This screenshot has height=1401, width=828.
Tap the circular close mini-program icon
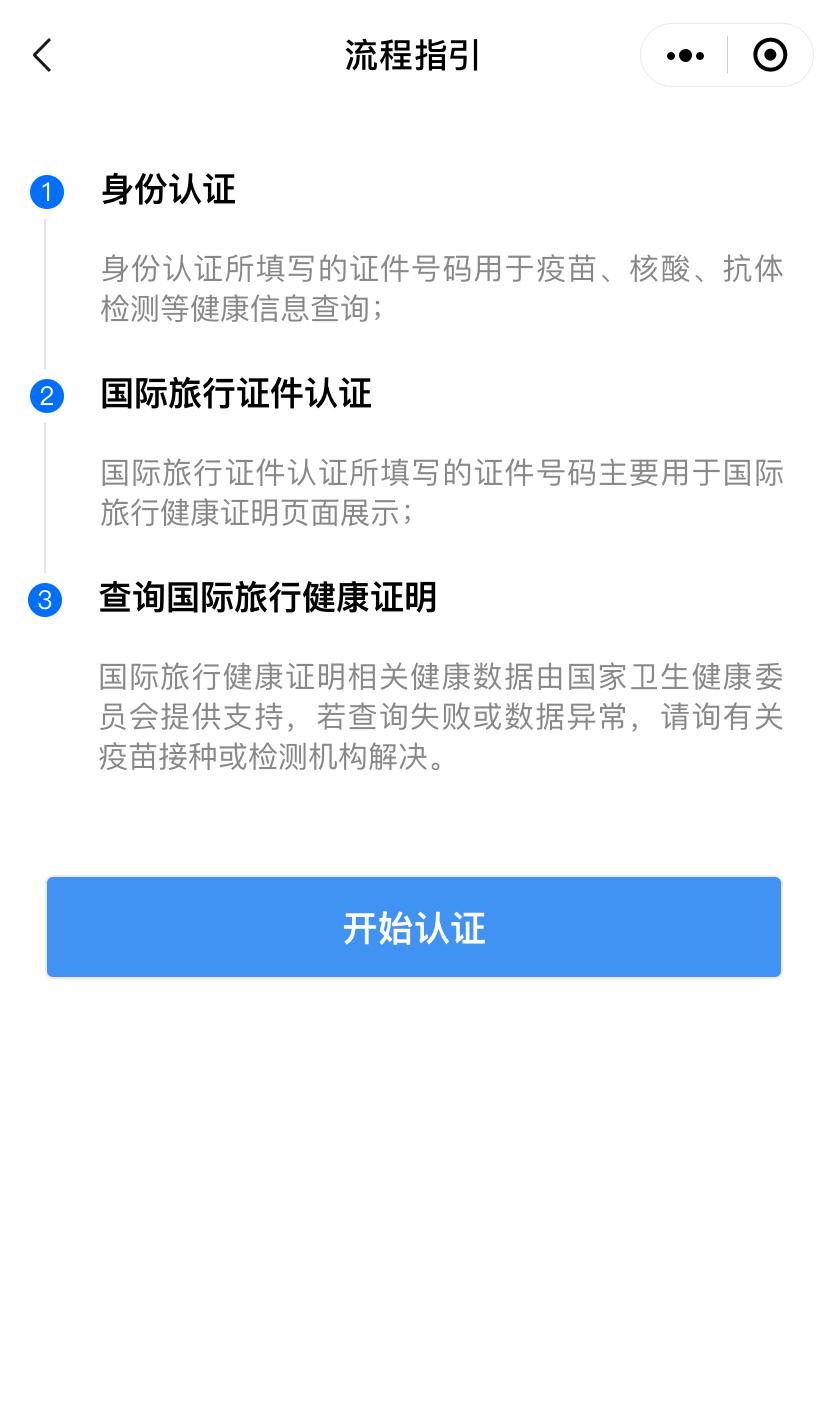click(770, 56)
